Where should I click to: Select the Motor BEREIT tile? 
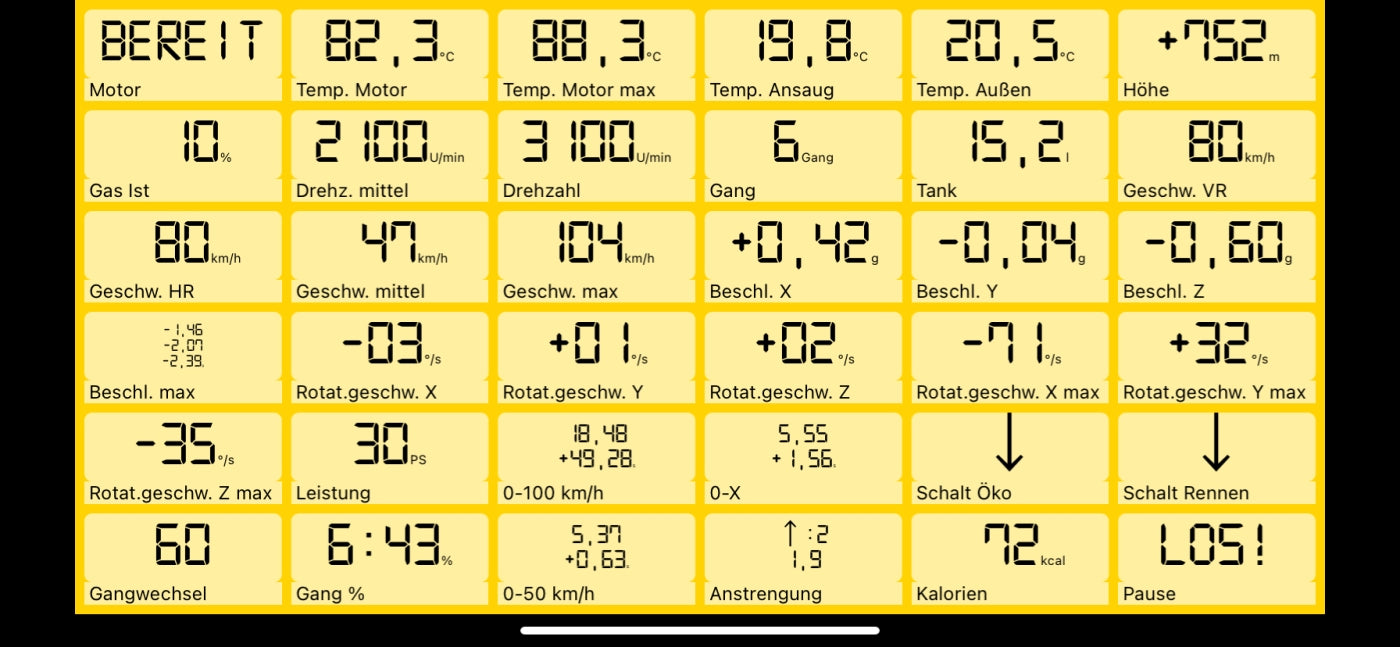pos(182,55)
